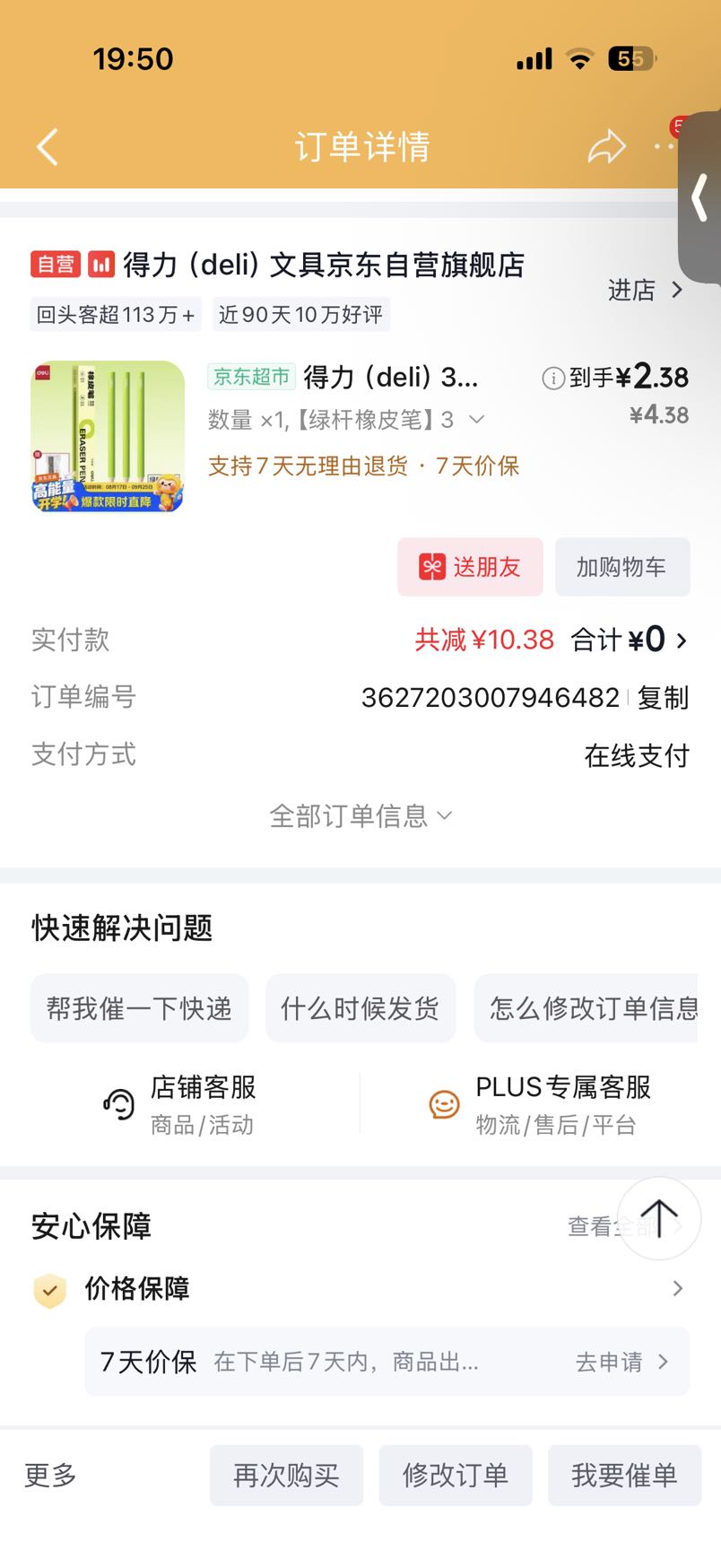This screenshot has width=721, height=1568.
Task: Open payment breakdown next to 合计 ¥0
Action: point(682,640)
